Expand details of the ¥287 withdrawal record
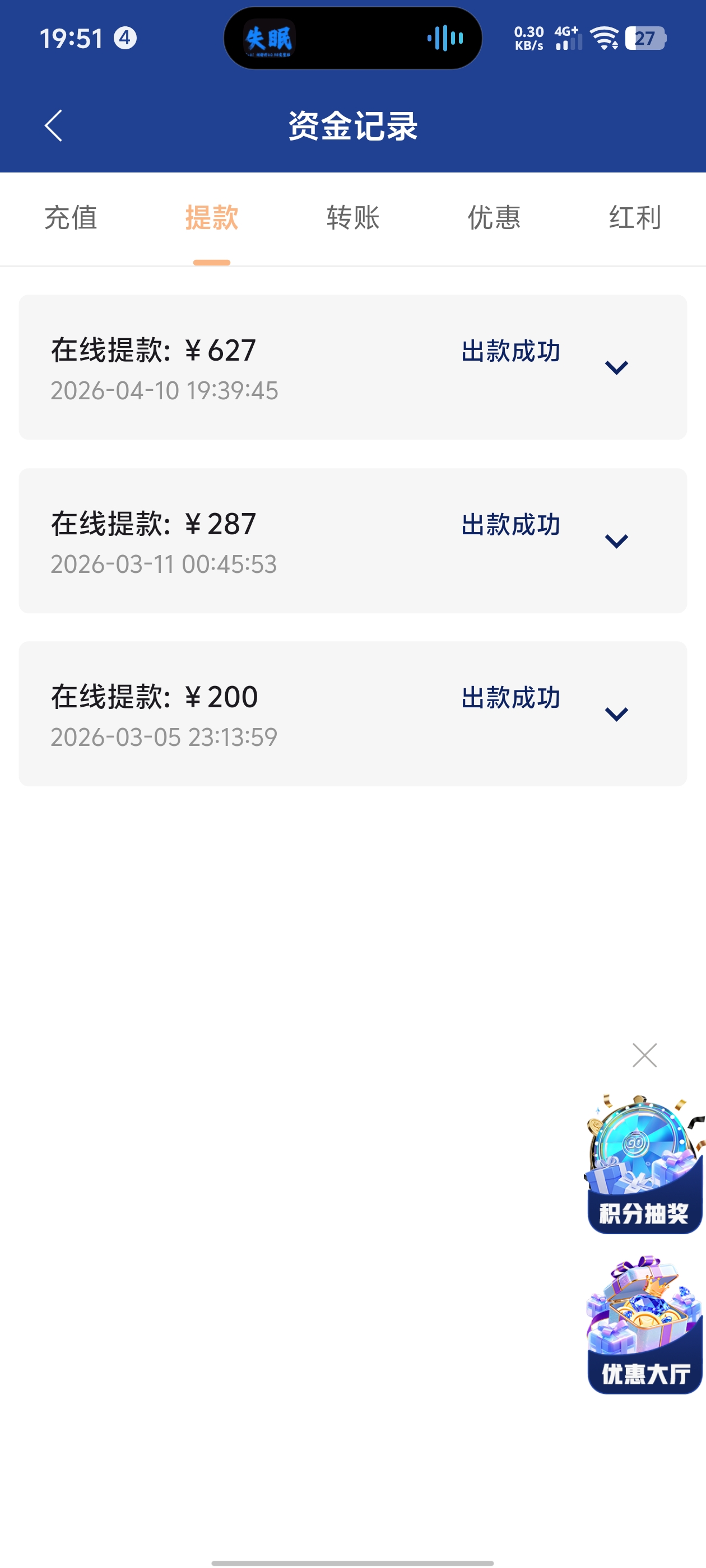 tap(617, 539)
